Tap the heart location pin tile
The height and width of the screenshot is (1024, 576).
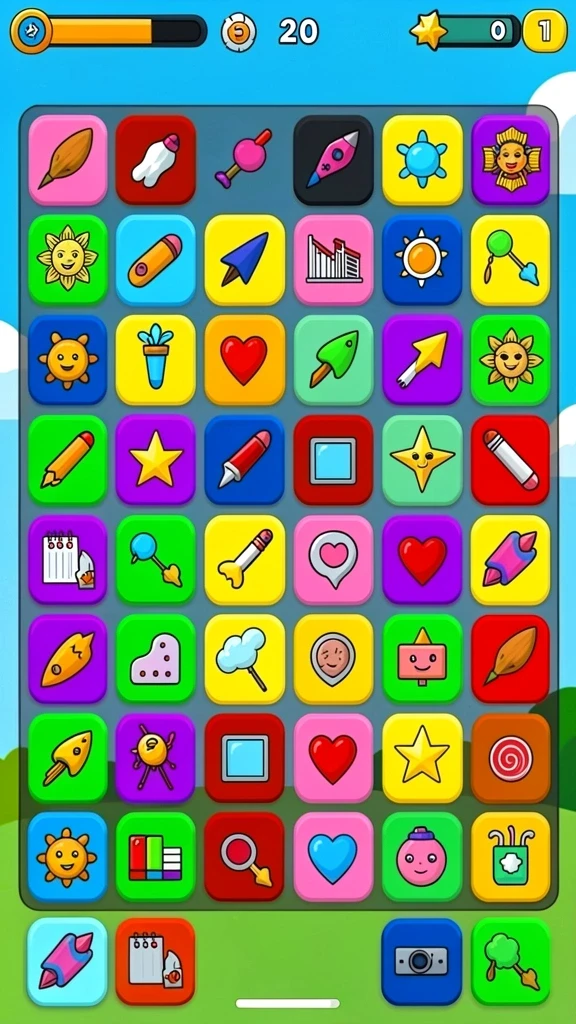click(x=333, y=560)
